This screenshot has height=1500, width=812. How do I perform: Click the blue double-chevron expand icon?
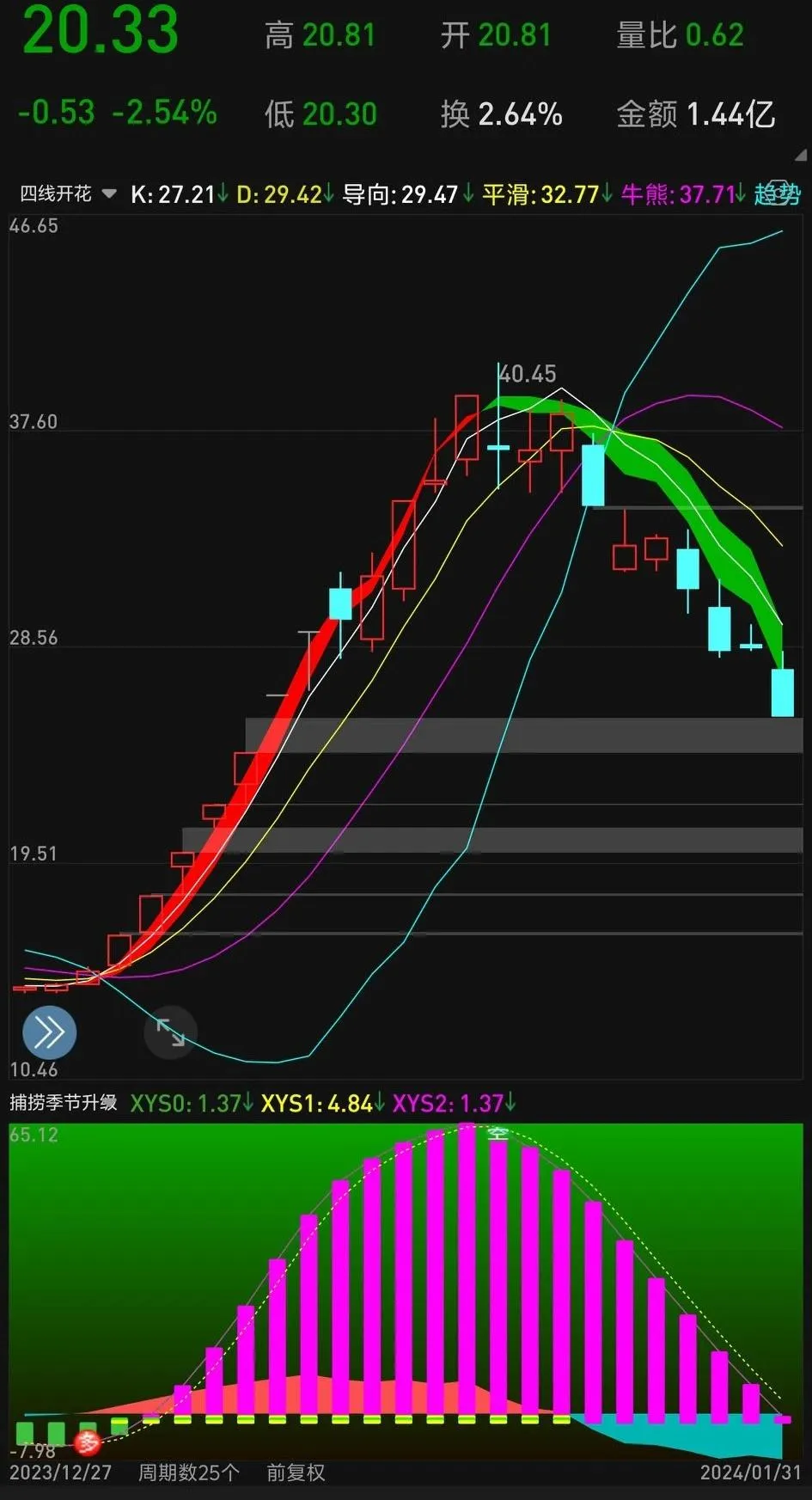pyautogui.click(x=48, y=1032)
